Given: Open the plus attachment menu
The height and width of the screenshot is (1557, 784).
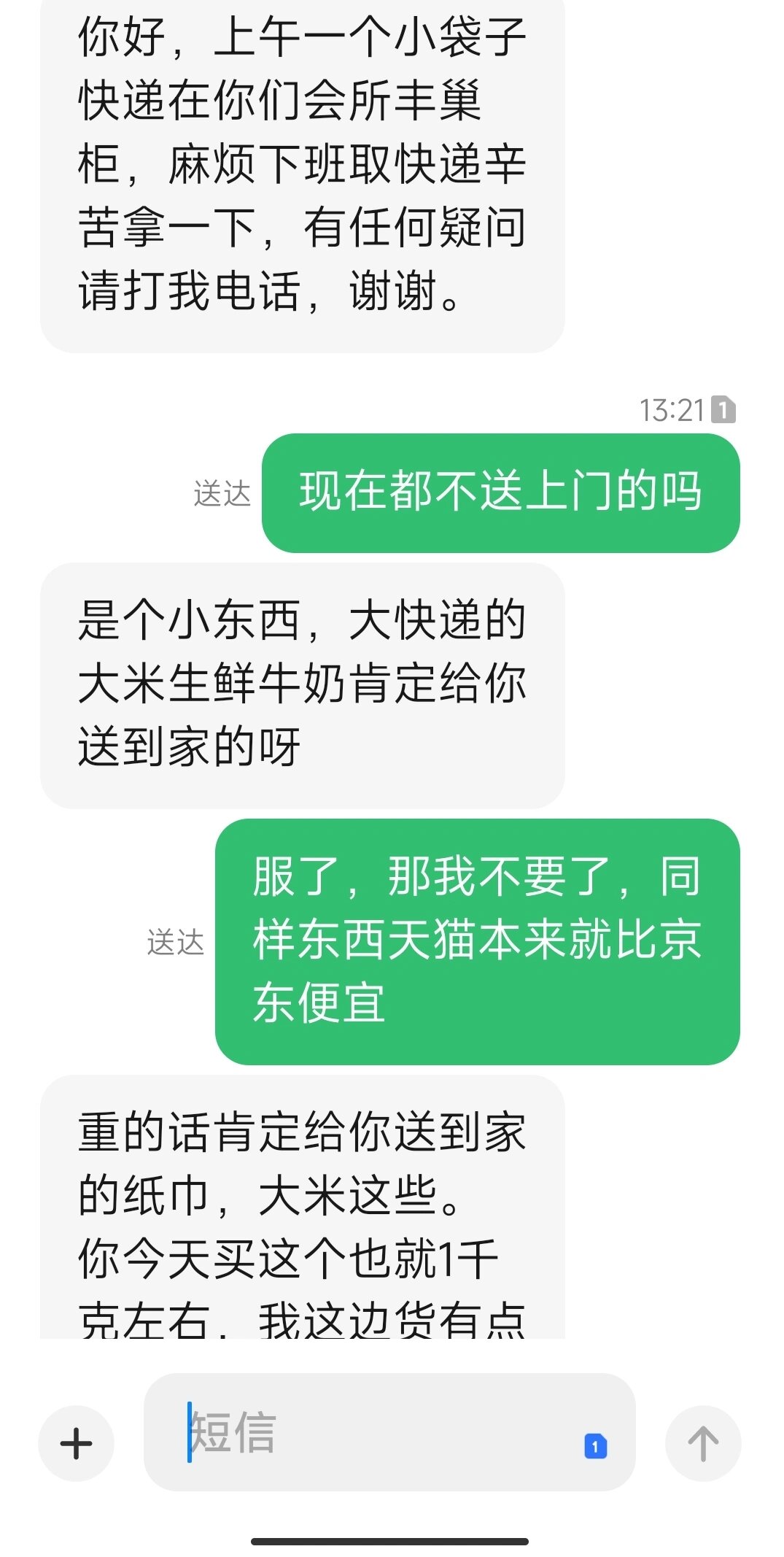Looking at the screenshot, I should point(76,1443).
